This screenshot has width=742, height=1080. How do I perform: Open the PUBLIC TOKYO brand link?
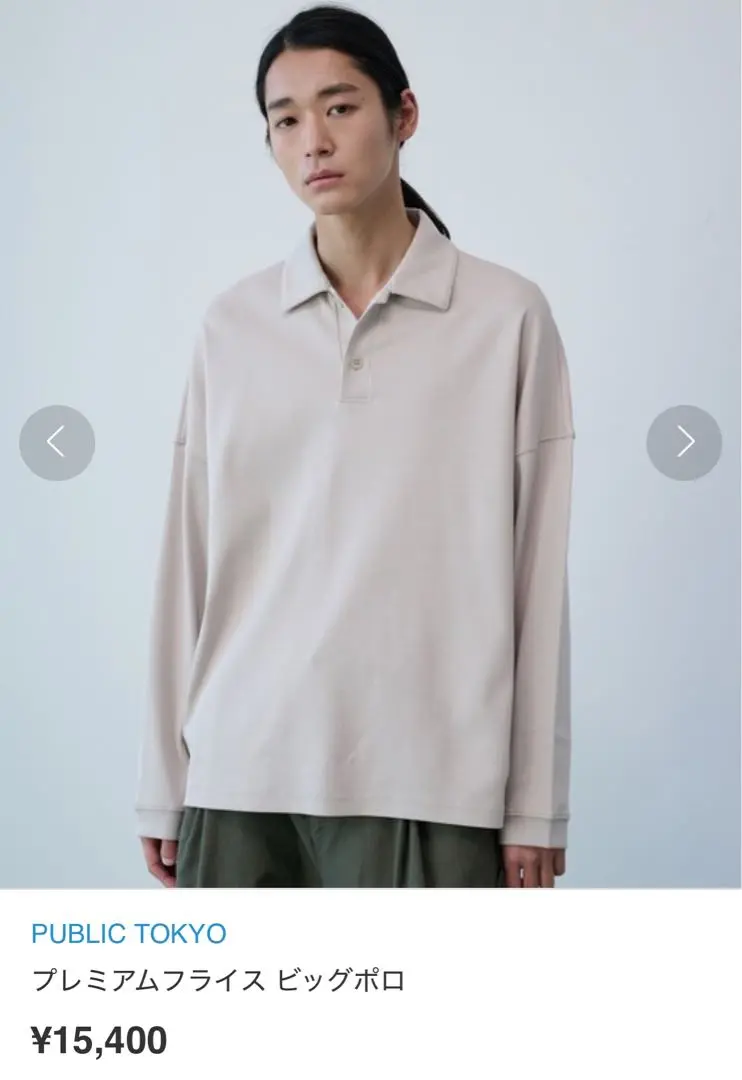[x=129, y=934]
